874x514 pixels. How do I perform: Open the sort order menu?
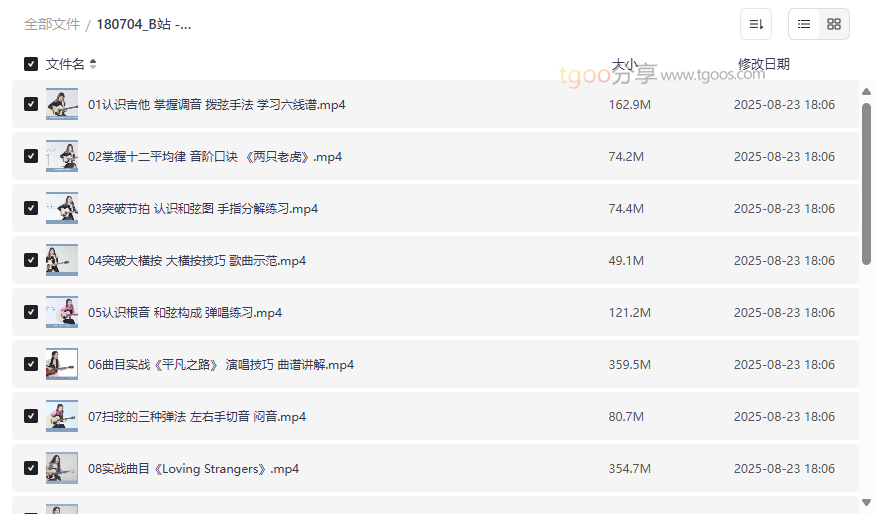(756, 24)
